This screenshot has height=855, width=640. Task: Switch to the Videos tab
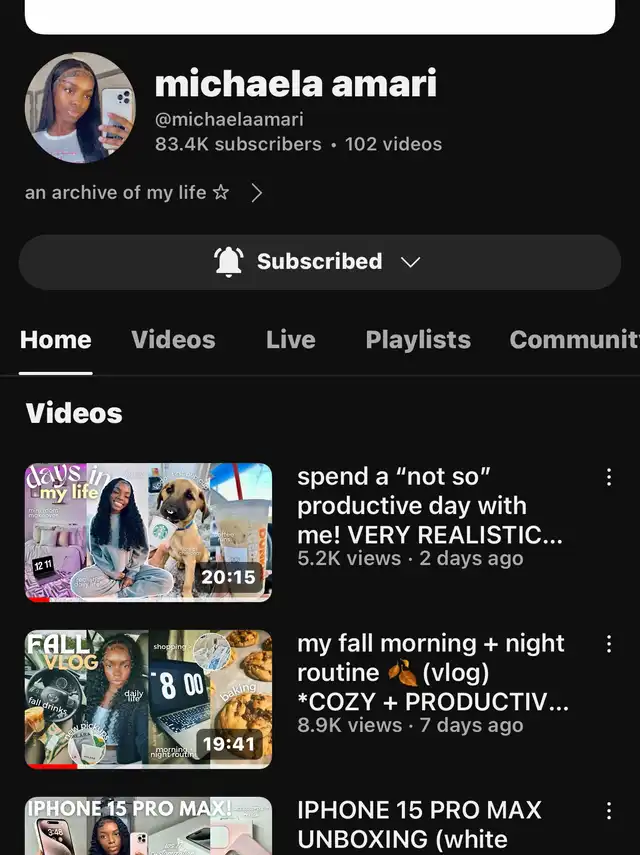coord(173,340)
